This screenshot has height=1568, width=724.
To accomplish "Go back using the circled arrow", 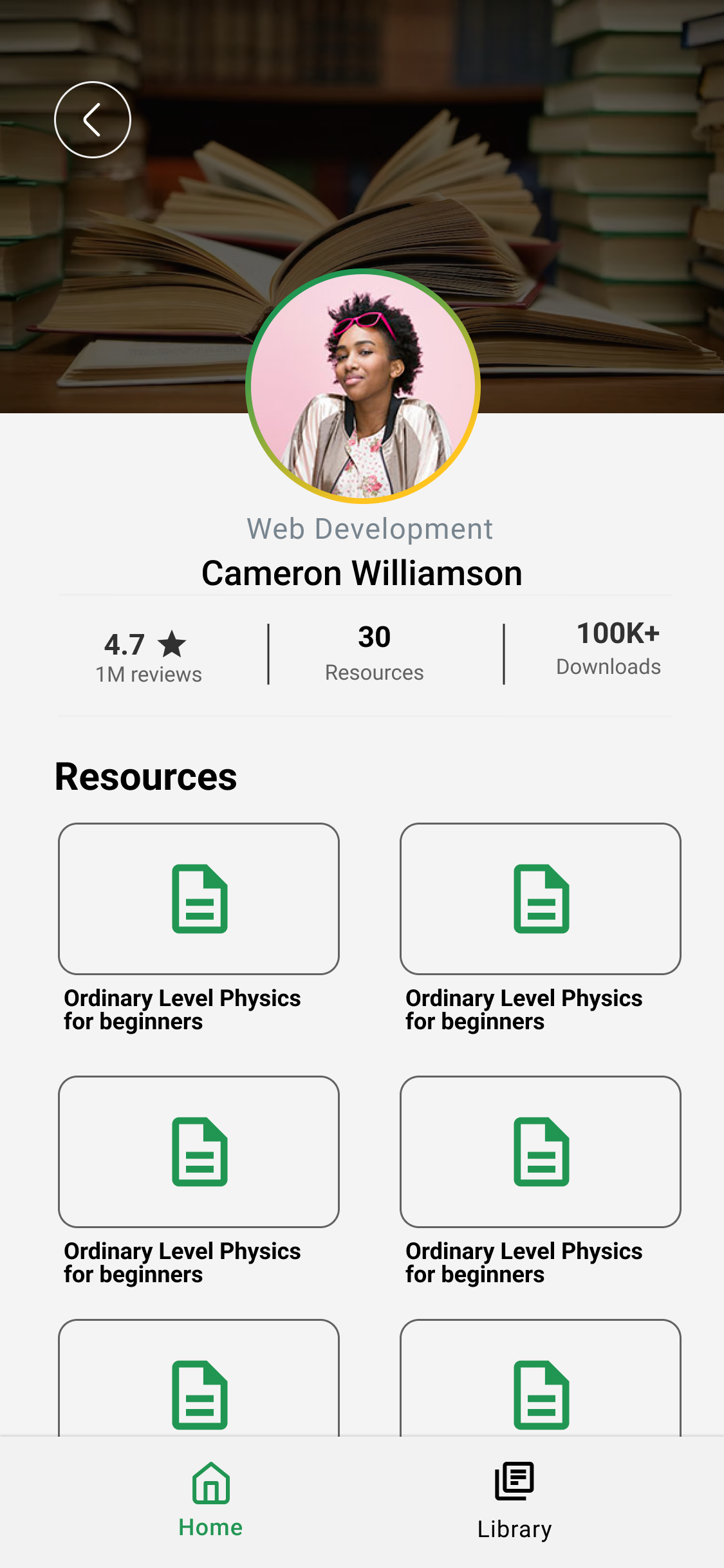I will click(93, 120).
